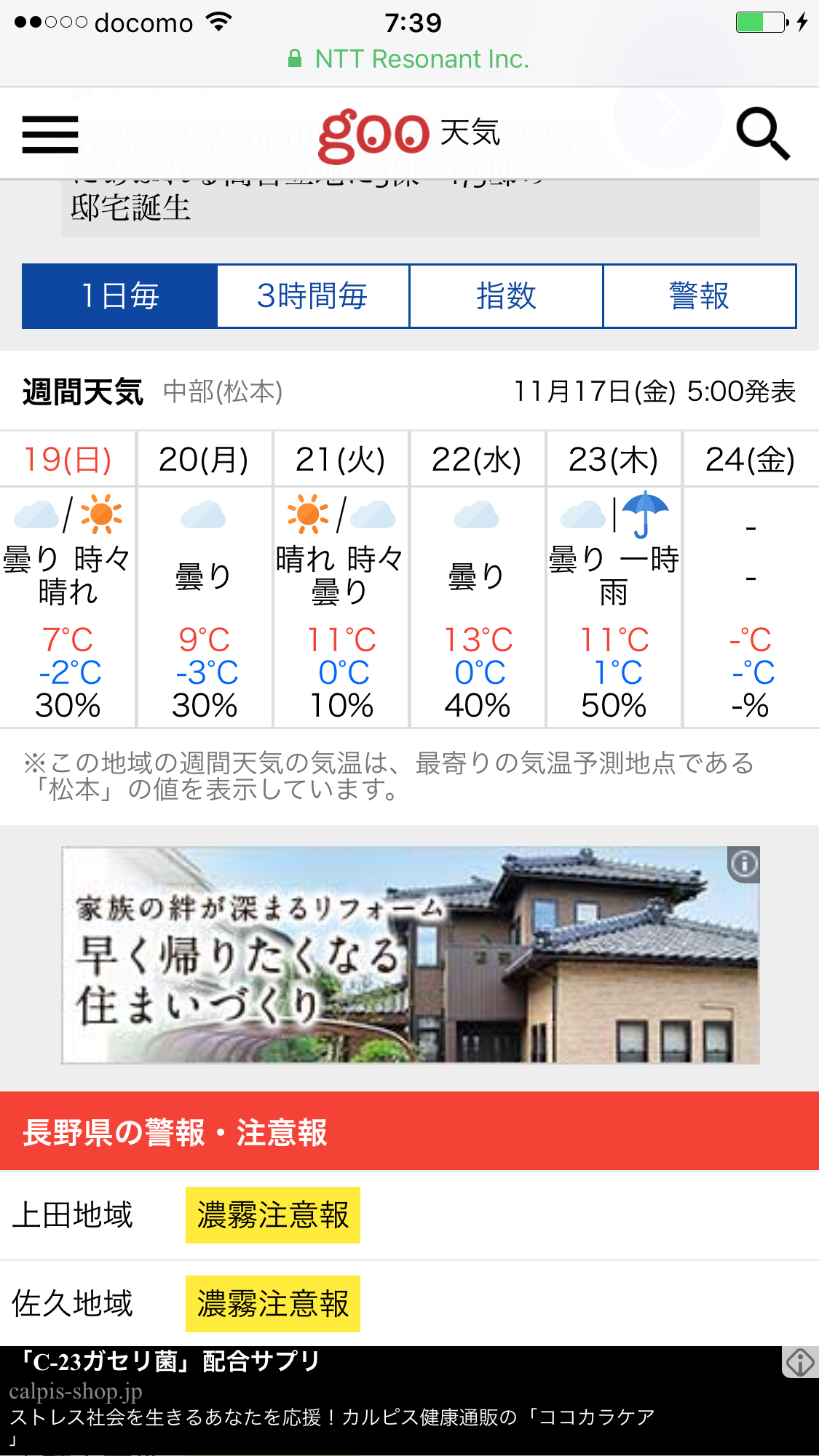Open the hamburger menu
819x1456 pixels.
(50, 135)
